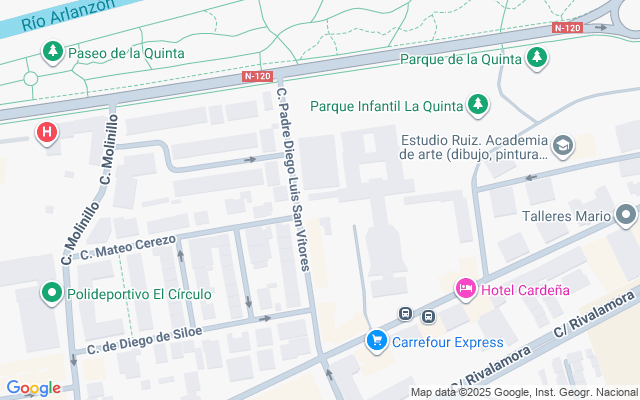
Task: Open the Parque Infantil La Quinta marker
Action: pos(479,104)
